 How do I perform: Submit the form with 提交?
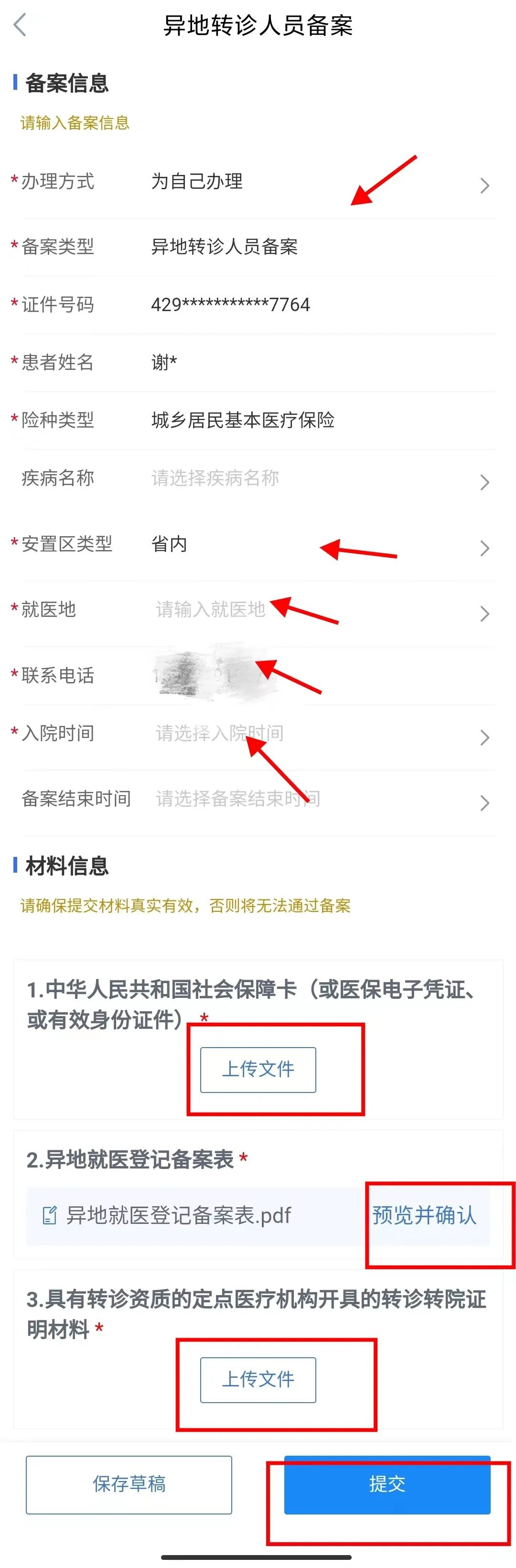click(387, 1484)
